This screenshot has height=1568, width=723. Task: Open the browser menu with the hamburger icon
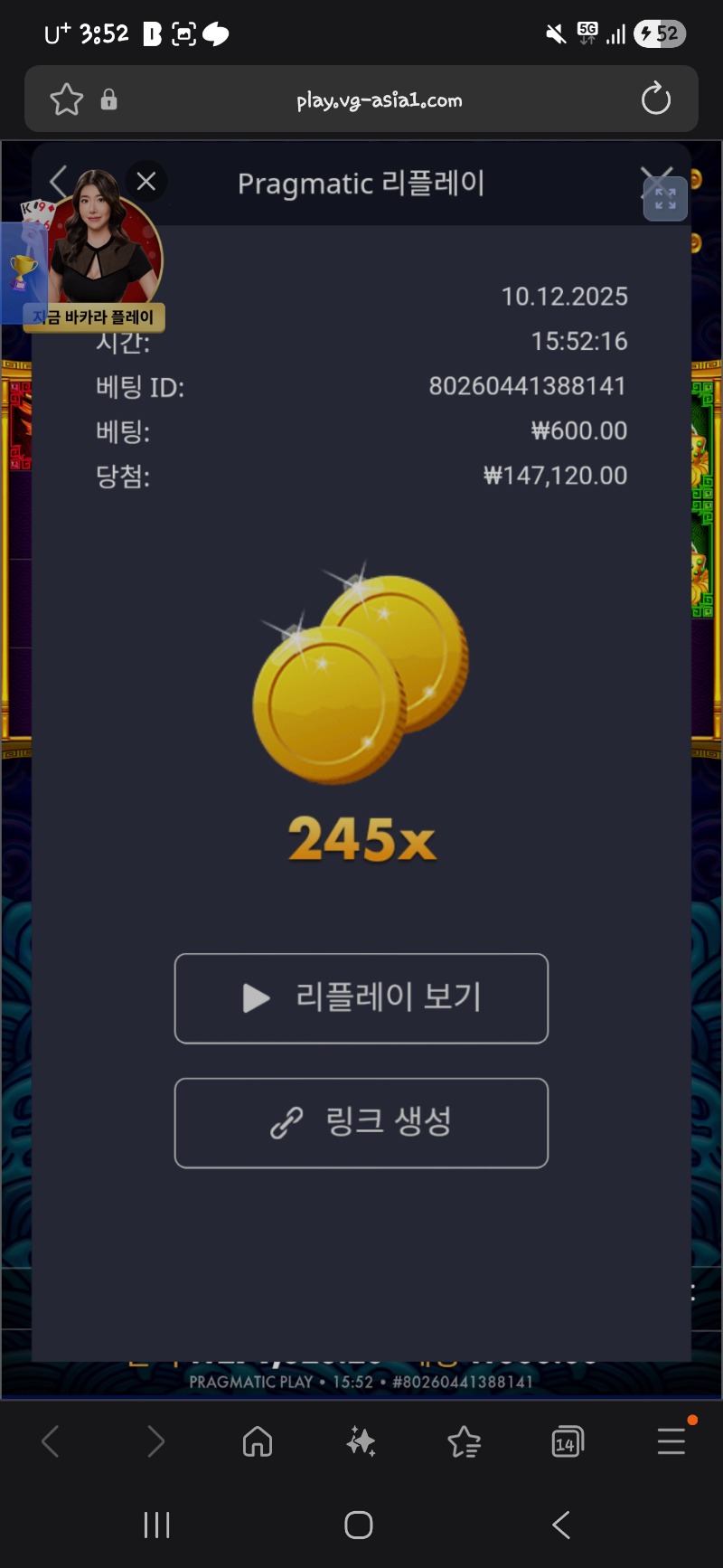[671, 1442]
